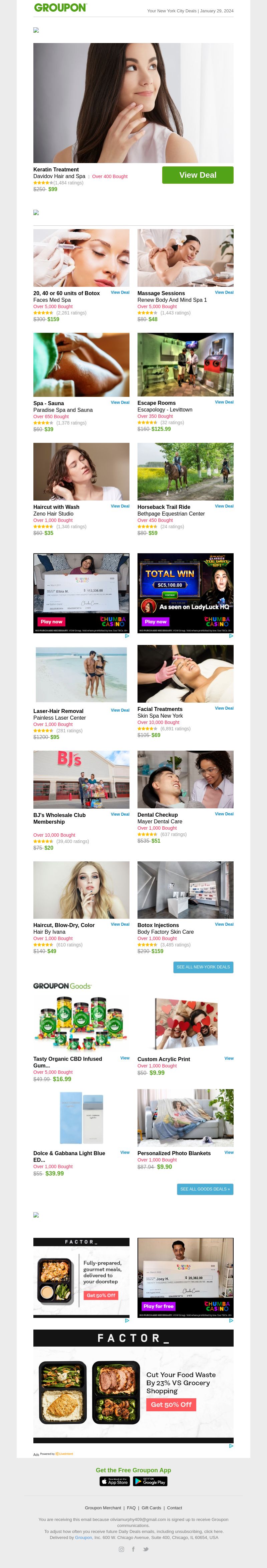The image size is (267, 1568).
Task: Visit the Gift Cards link
Action: point(151,1508)
